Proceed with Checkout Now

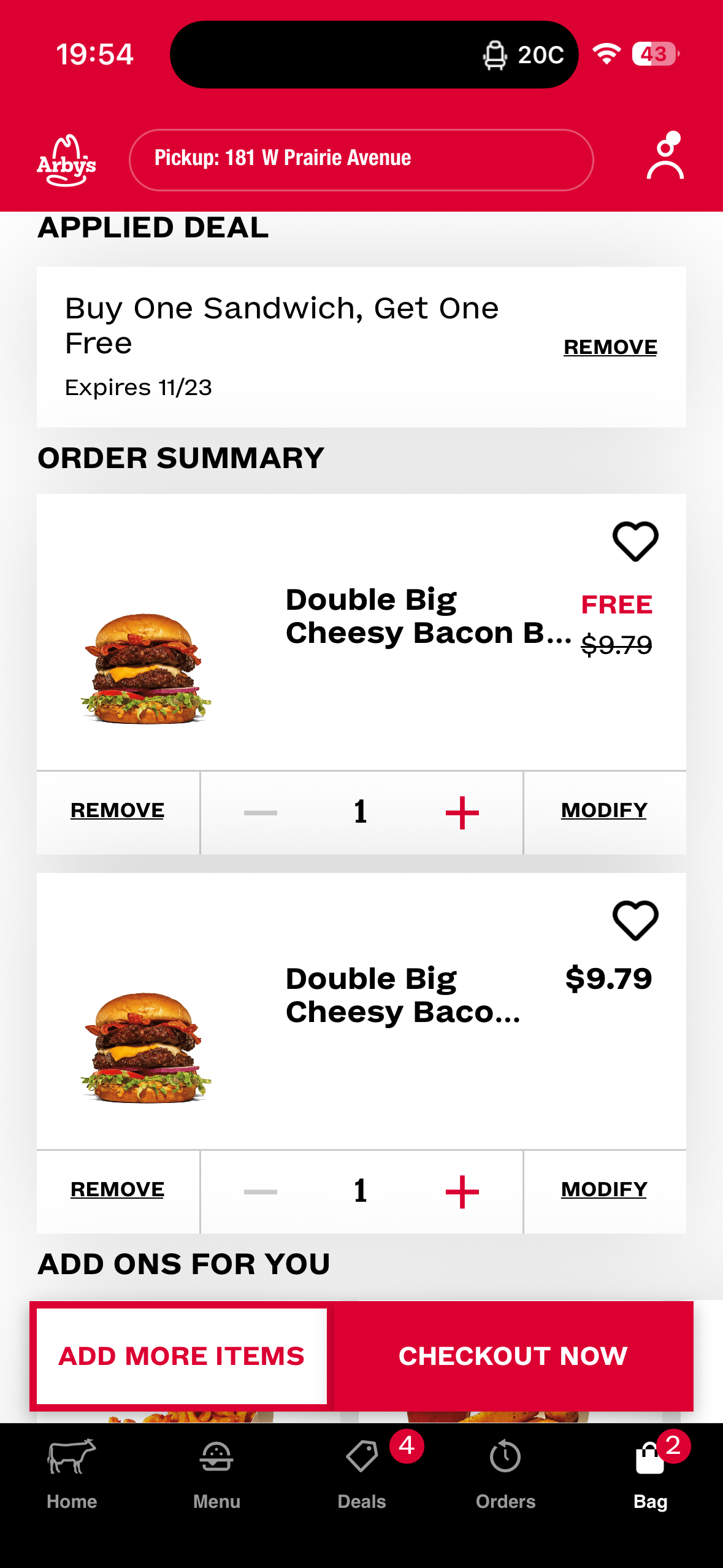click(x=513, y=1356)
